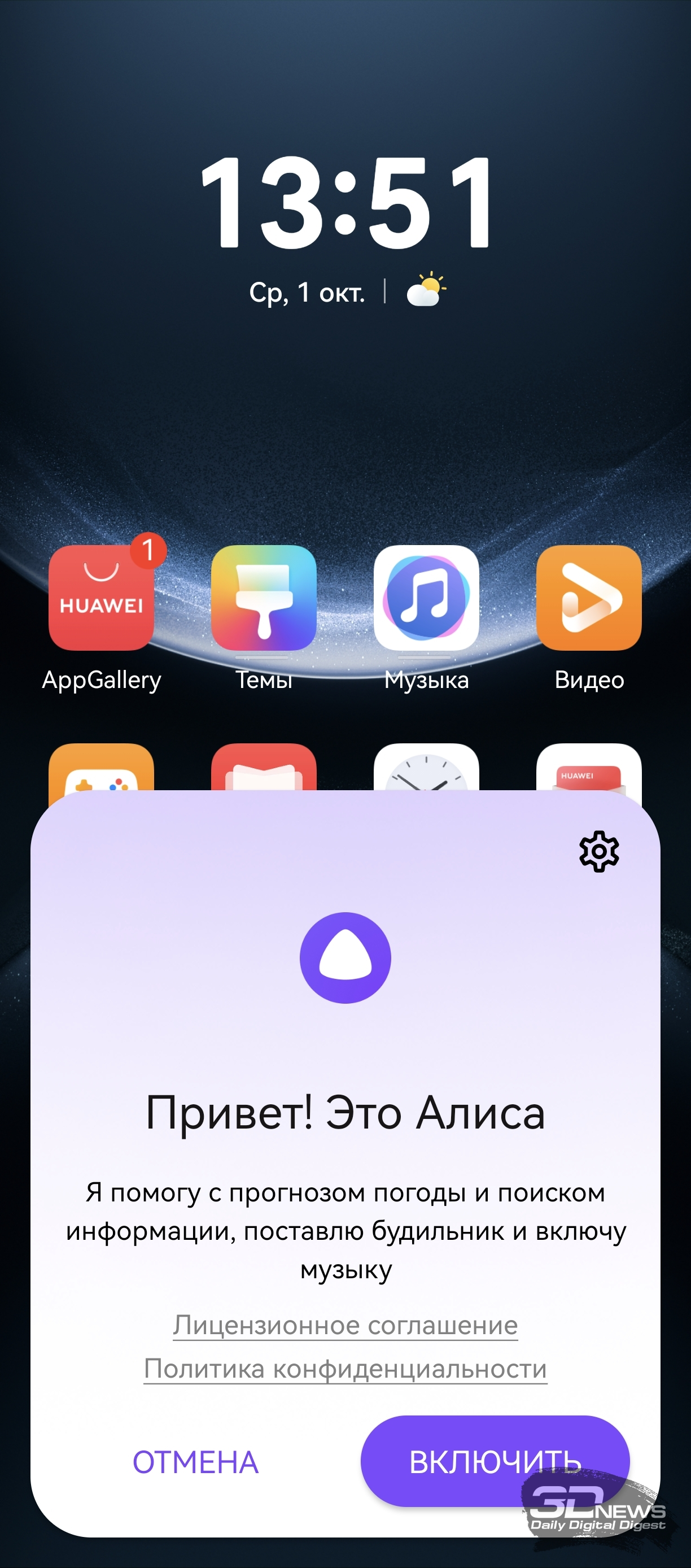Open Alice assistant settings gear

tap(598, 851)
